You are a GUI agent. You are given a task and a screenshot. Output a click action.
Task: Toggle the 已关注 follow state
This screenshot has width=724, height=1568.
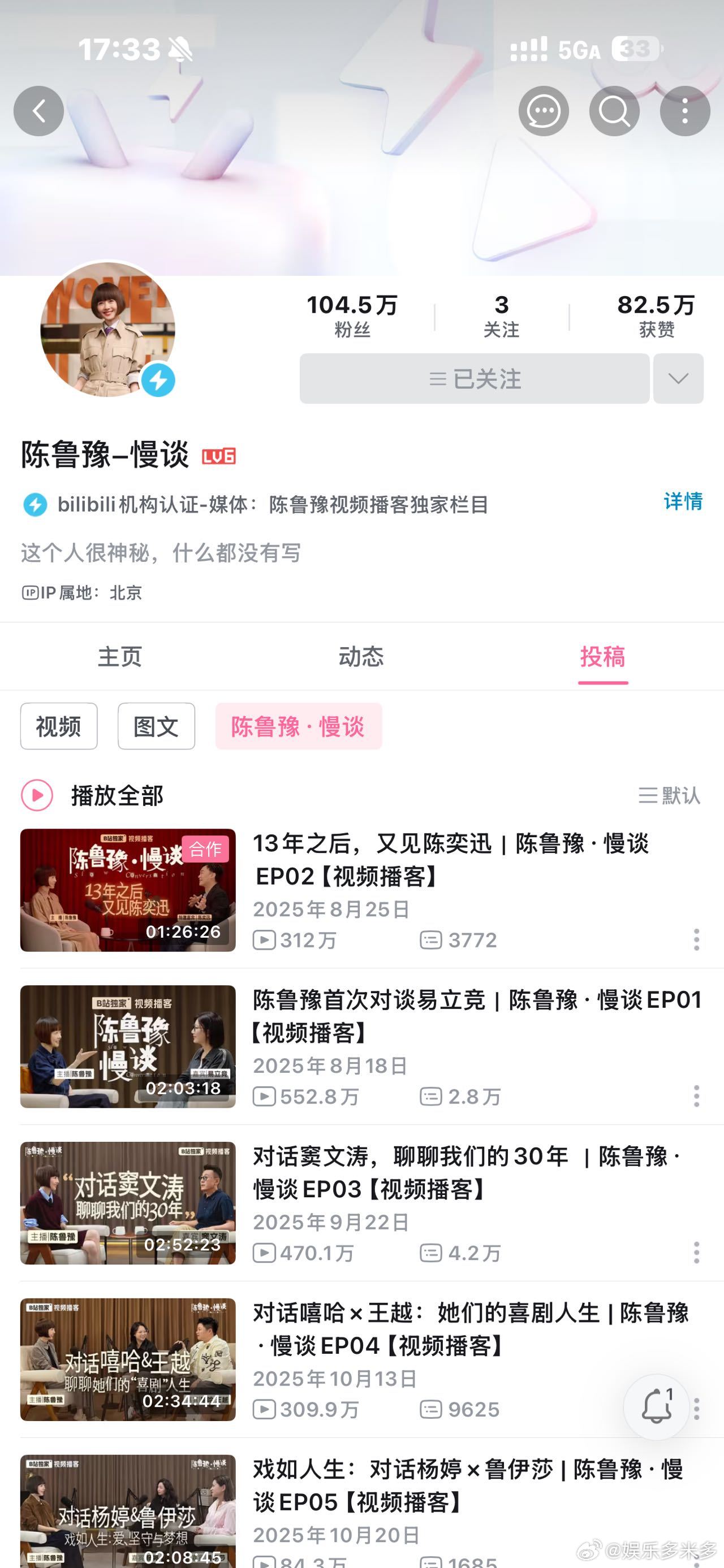click(x=474, y=379)
